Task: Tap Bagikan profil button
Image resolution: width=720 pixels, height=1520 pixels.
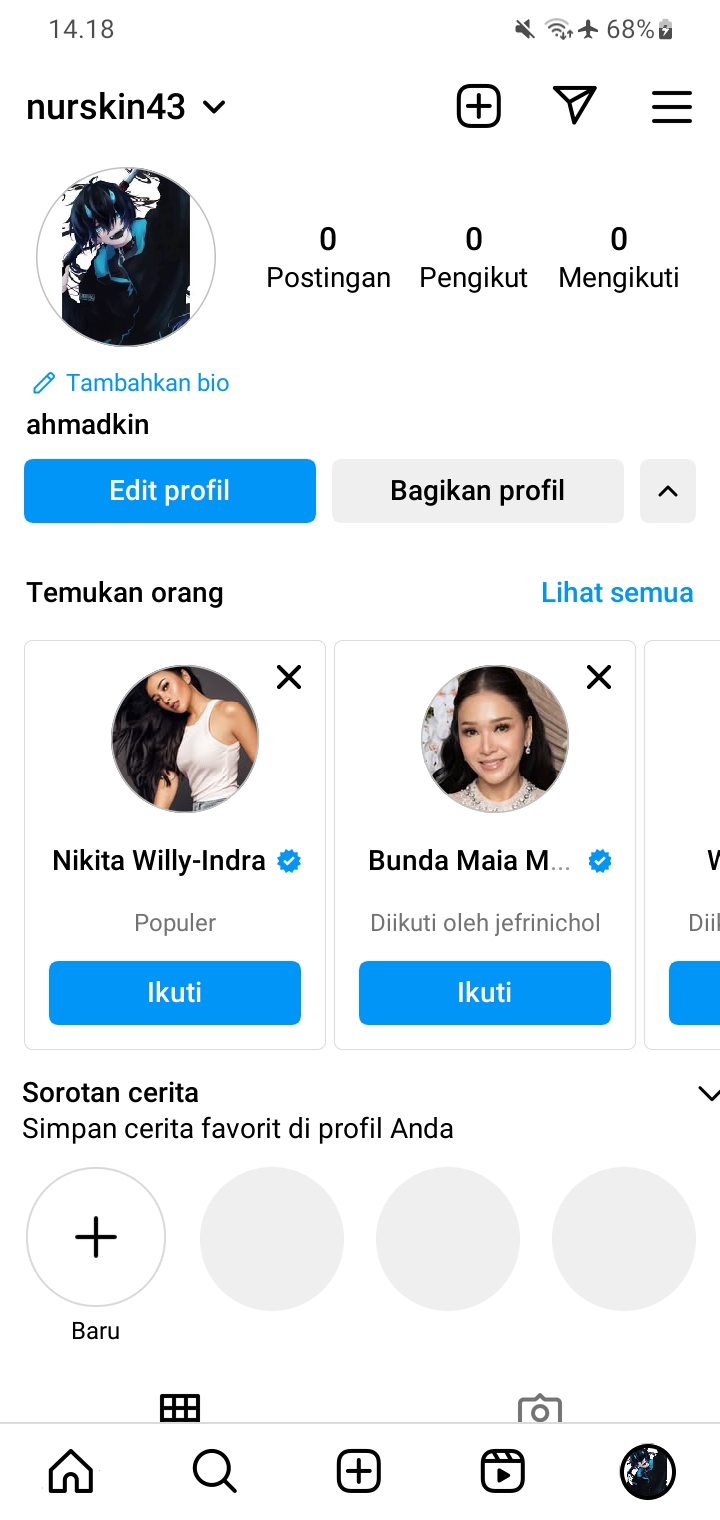Action: click(x=477, y=491)
